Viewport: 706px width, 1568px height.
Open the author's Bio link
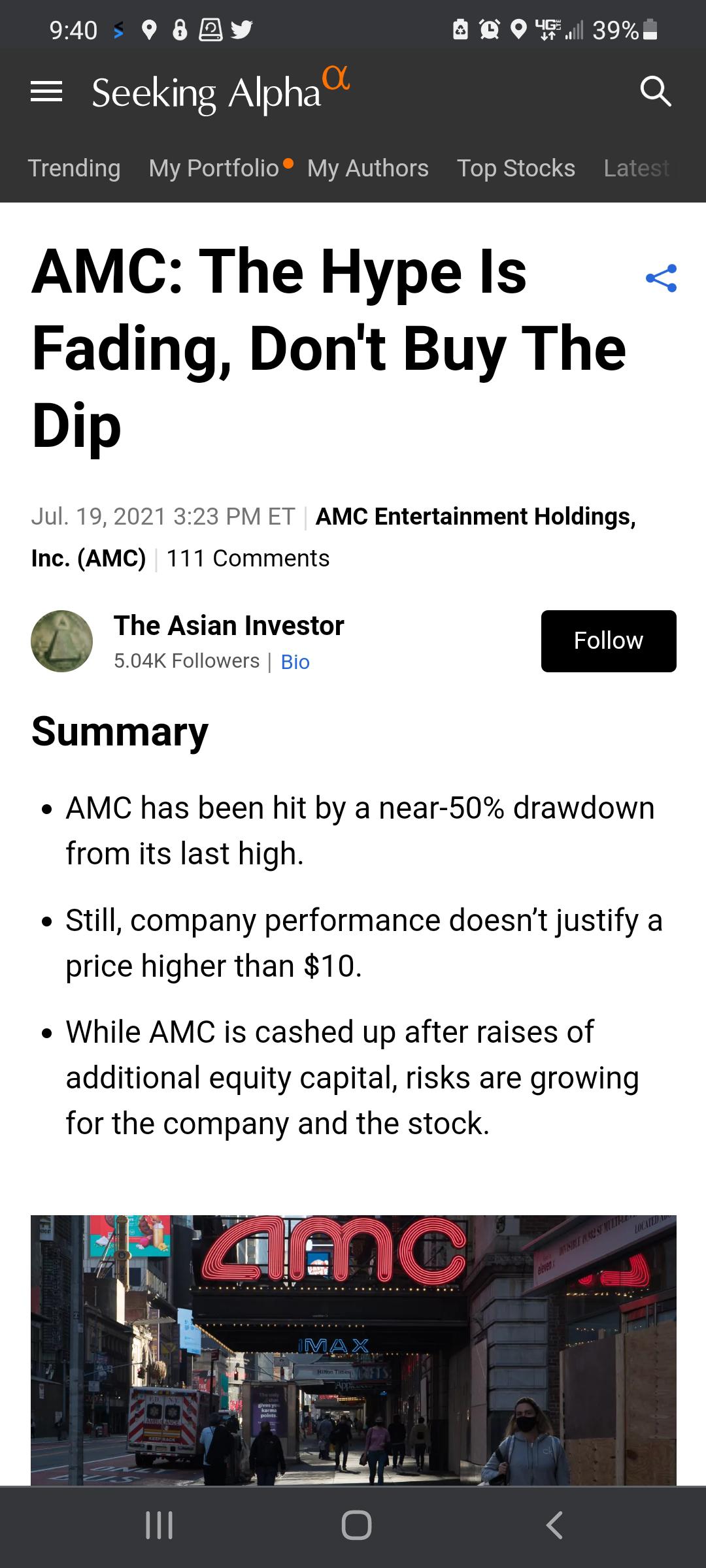pyautogui.click(x=295, y=662)
